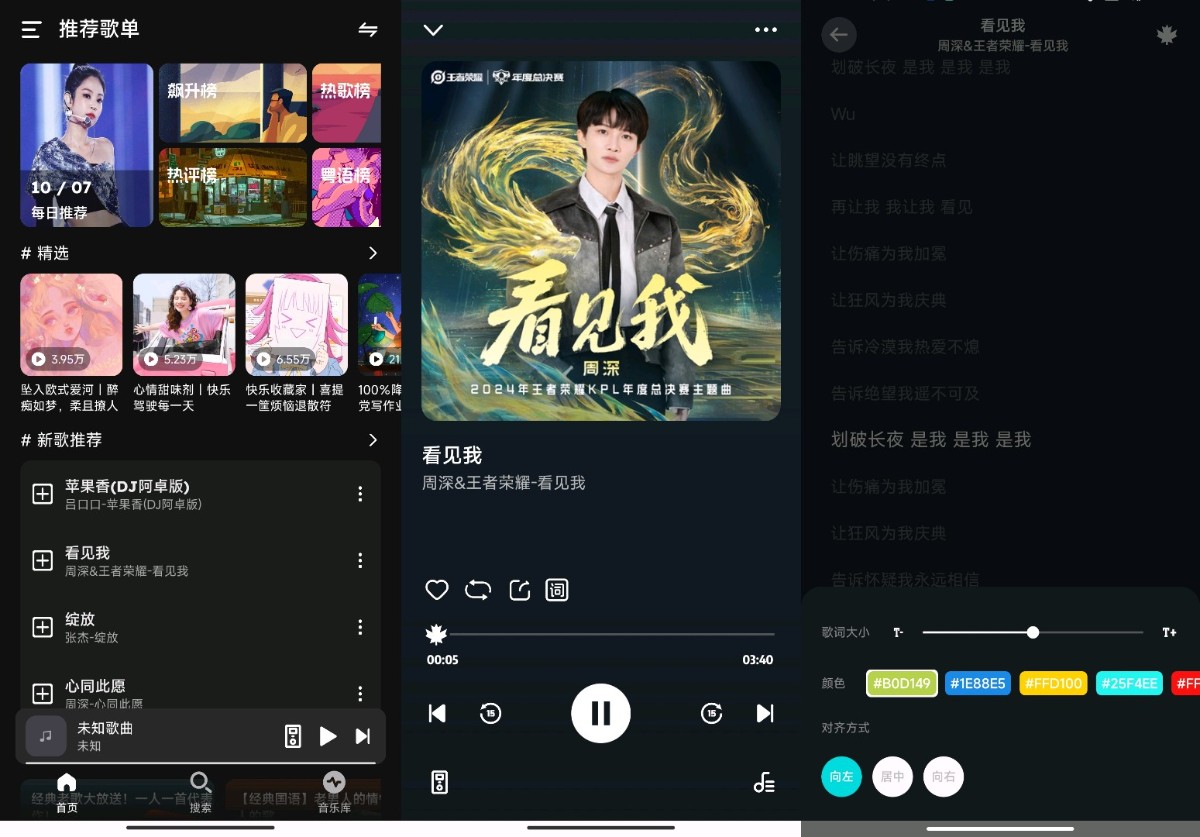Select lyric color #1E88E5

click(978, 684)
